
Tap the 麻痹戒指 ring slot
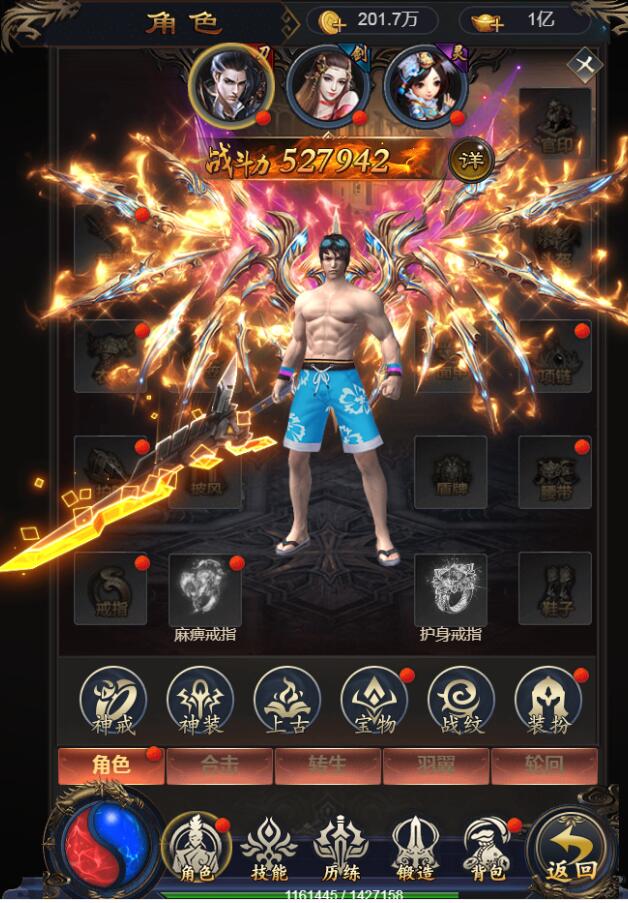205,590
